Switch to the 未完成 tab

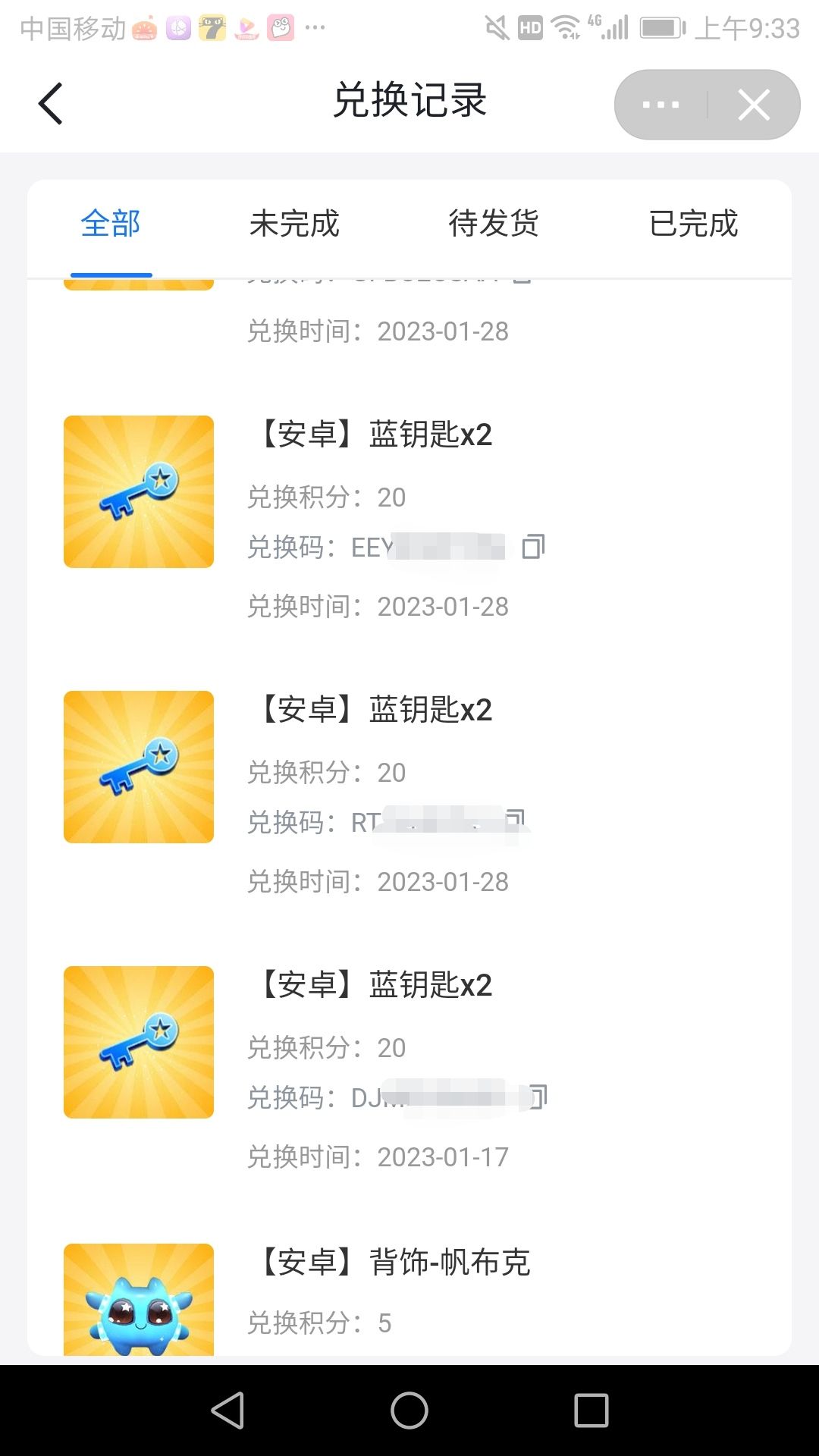click(294, 224)
